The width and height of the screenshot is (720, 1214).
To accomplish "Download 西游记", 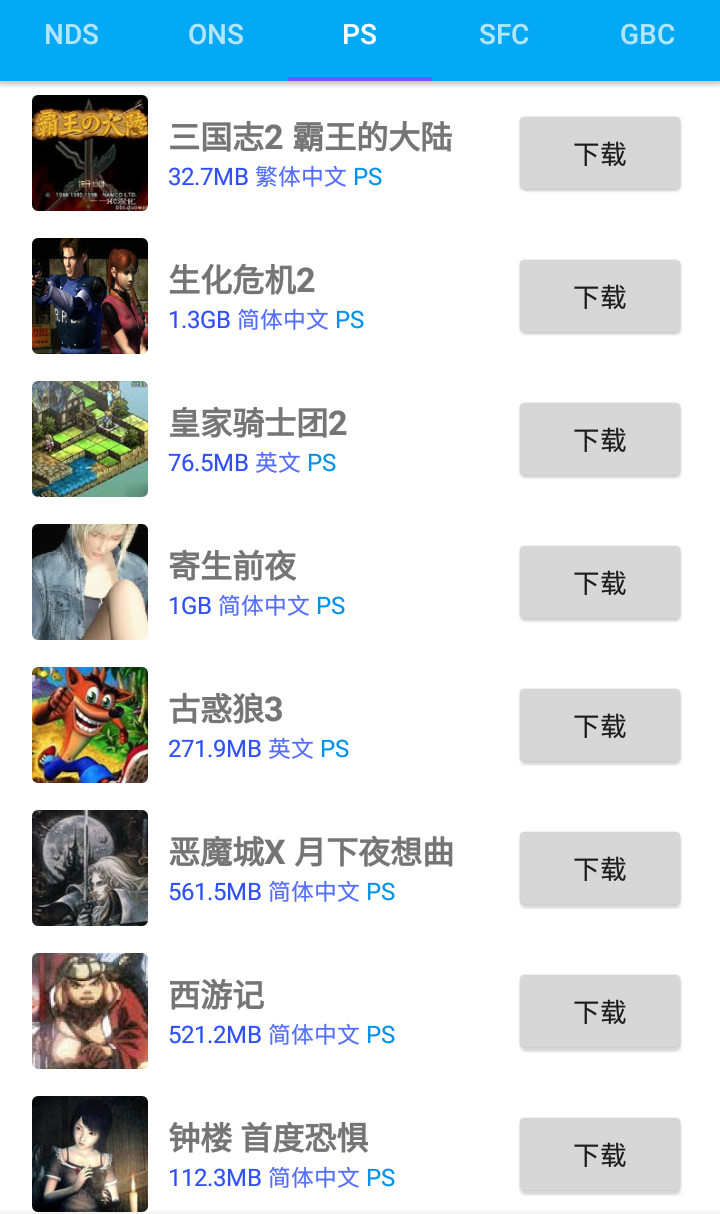I will [x=599, y=1011].
